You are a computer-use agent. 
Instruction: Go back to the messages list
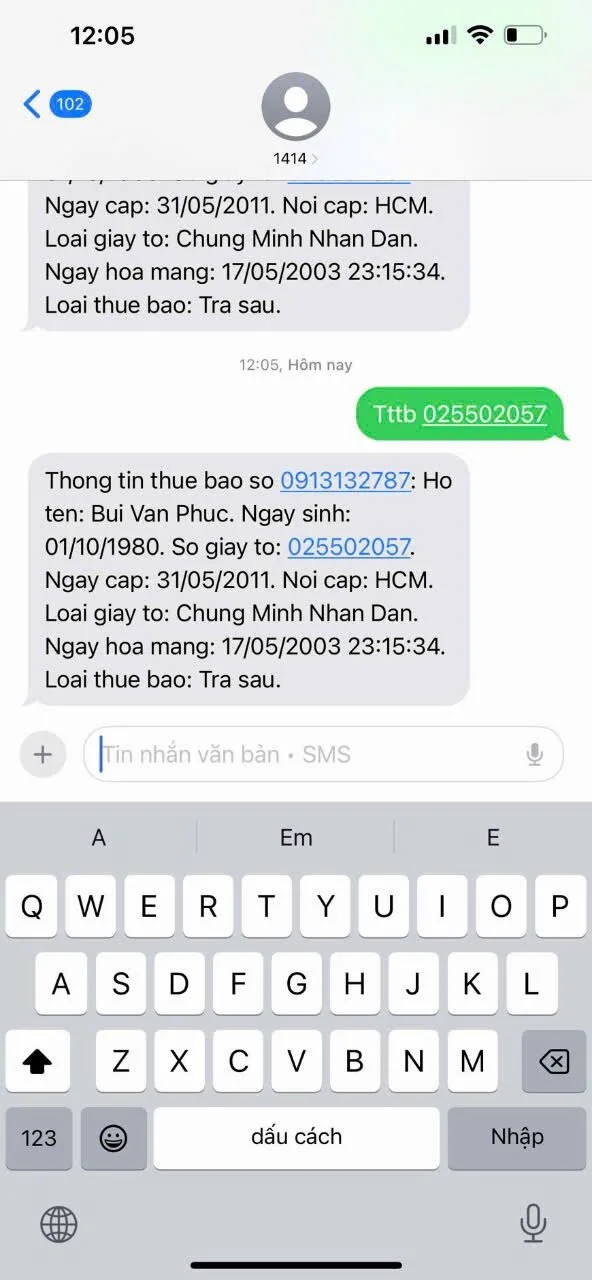[x=56, y=104]
